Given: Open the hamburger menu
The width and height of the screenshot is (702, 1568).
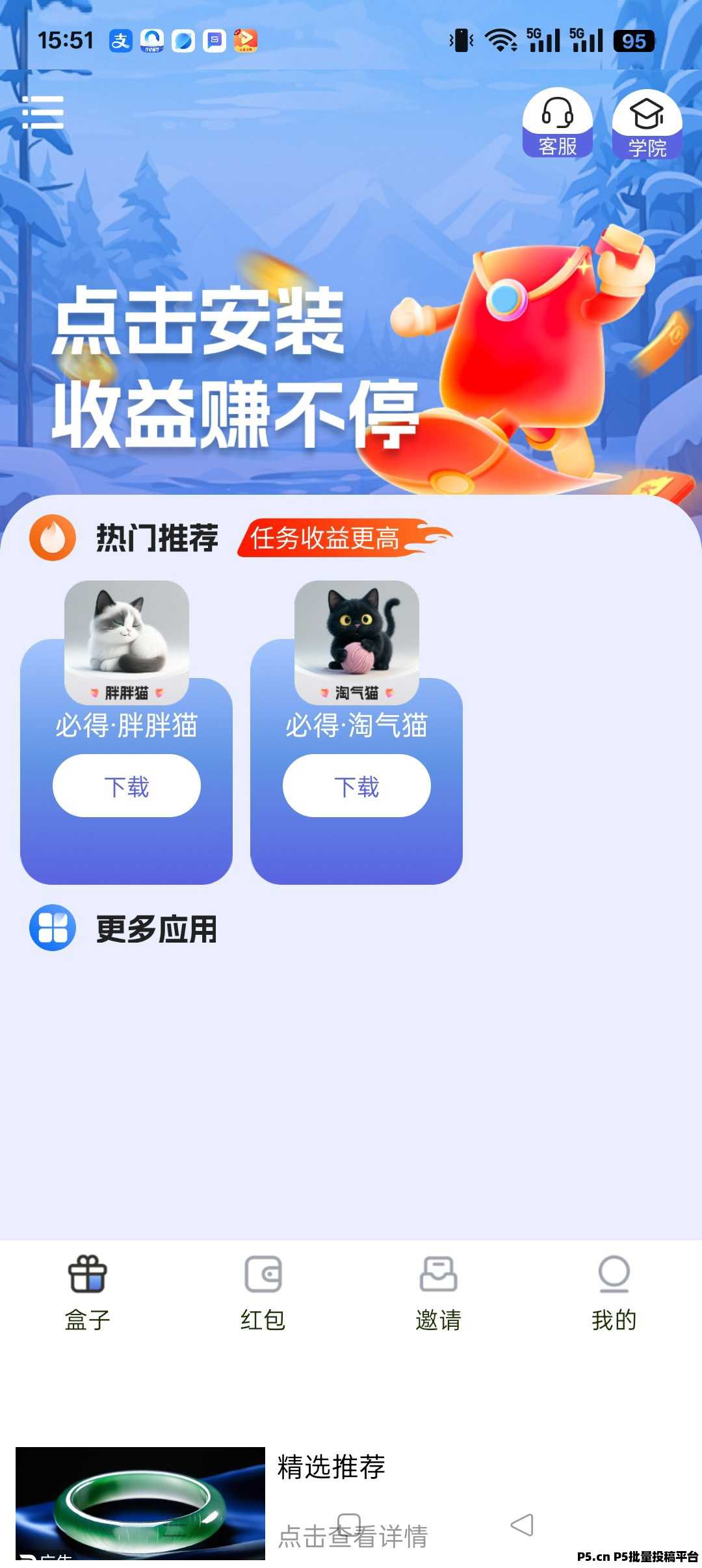Looking at the screenshot, I should tap(43, 112).
